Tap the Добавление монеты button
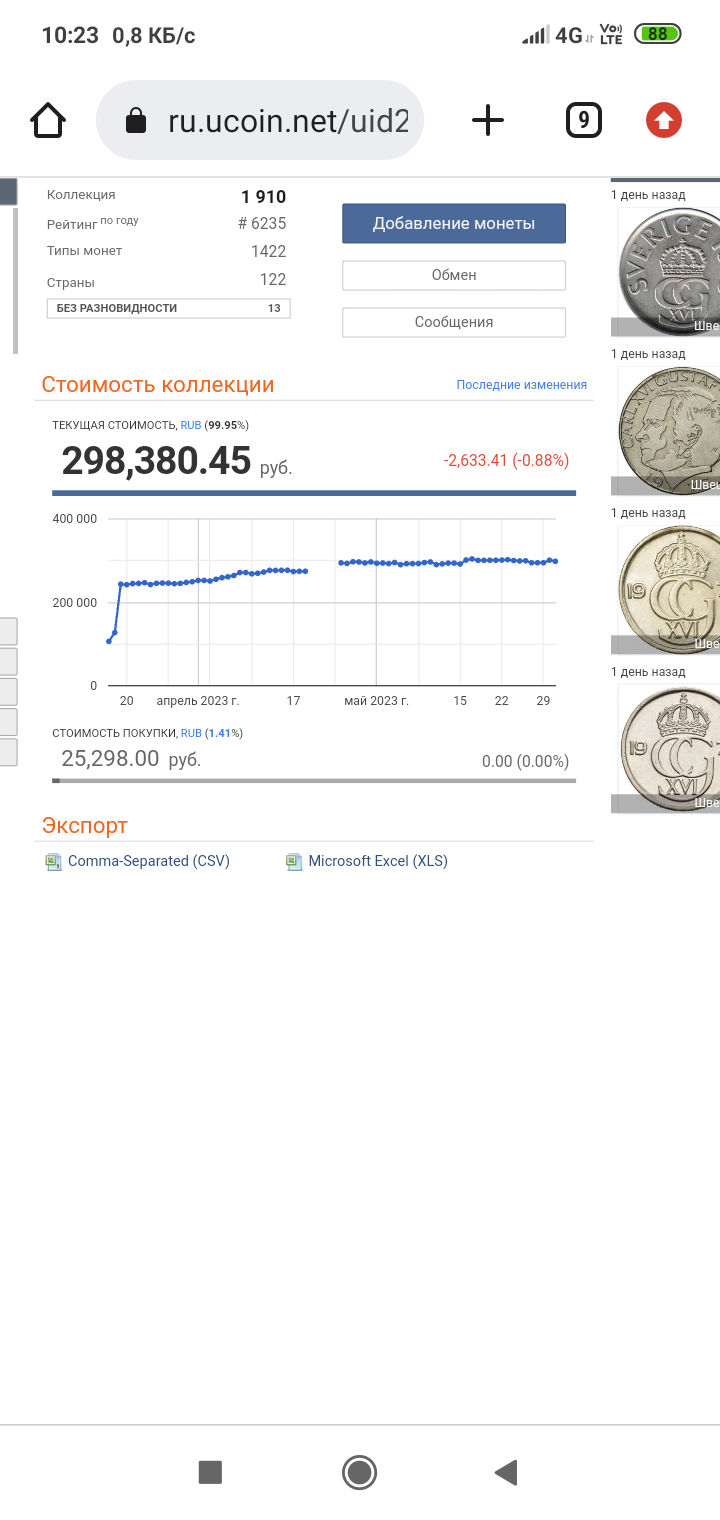720x1520 pixels. point(454,224)
